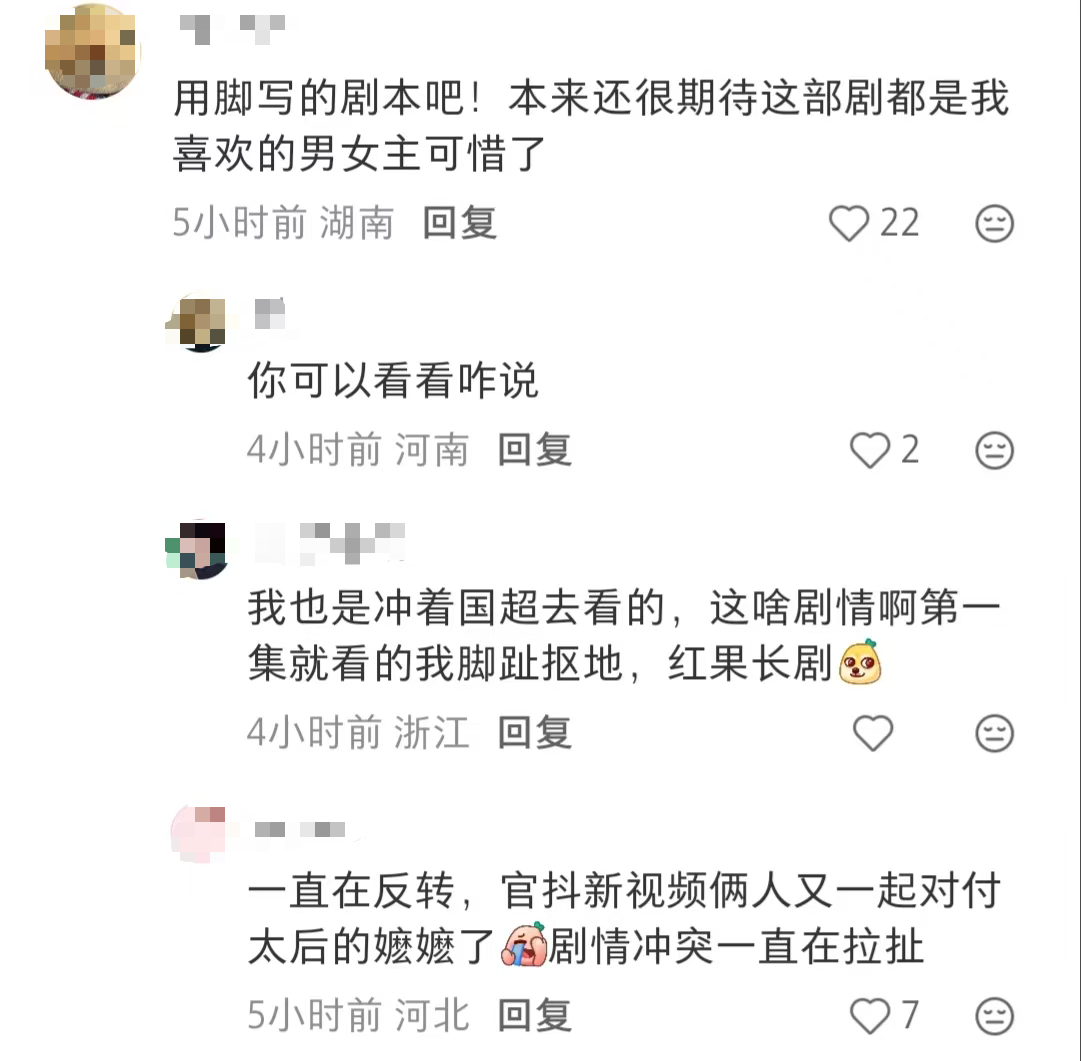
Task: Dislike the comment from 湖南
Action: tap(994, 223)
